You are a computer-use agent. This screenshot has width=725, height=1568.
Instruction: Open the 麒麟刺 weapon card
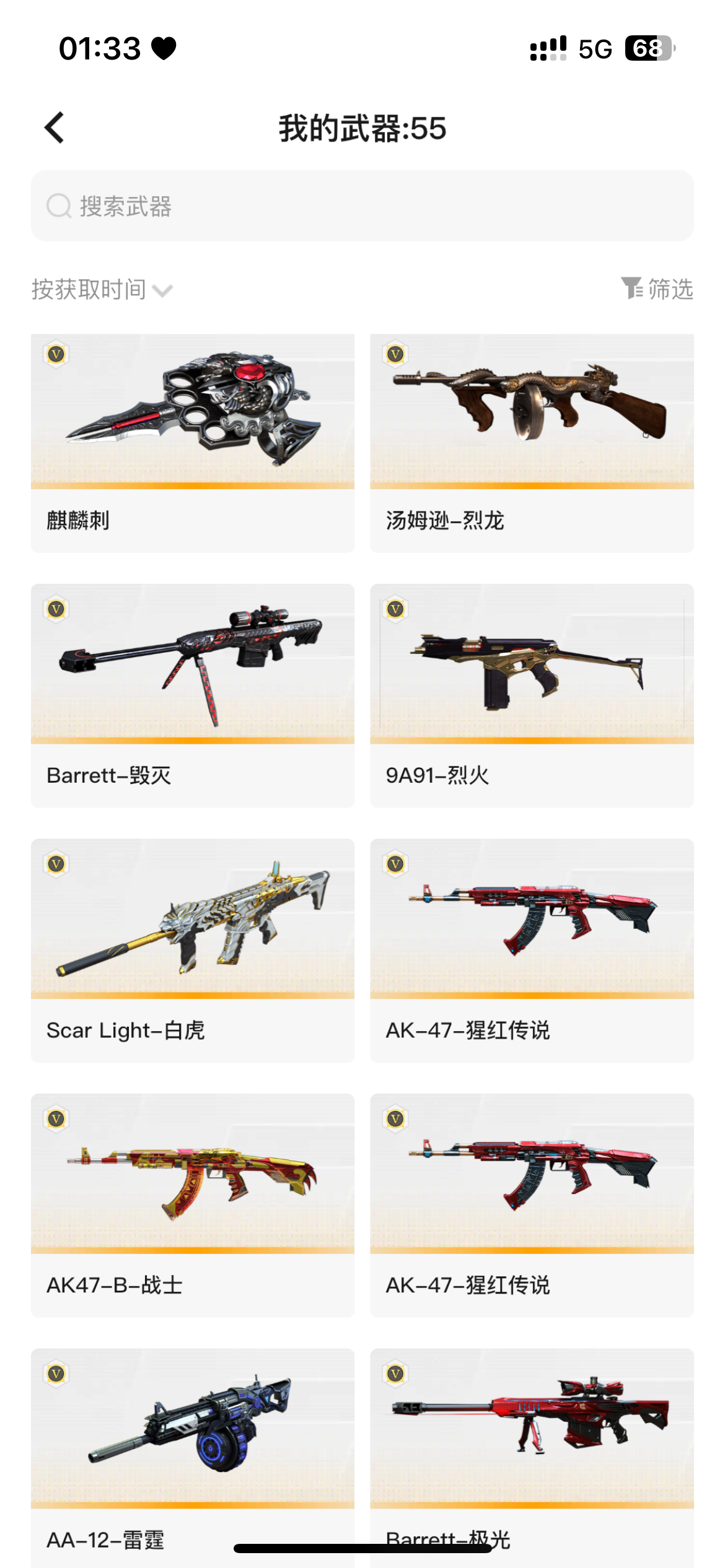click(x=193, y=442)
